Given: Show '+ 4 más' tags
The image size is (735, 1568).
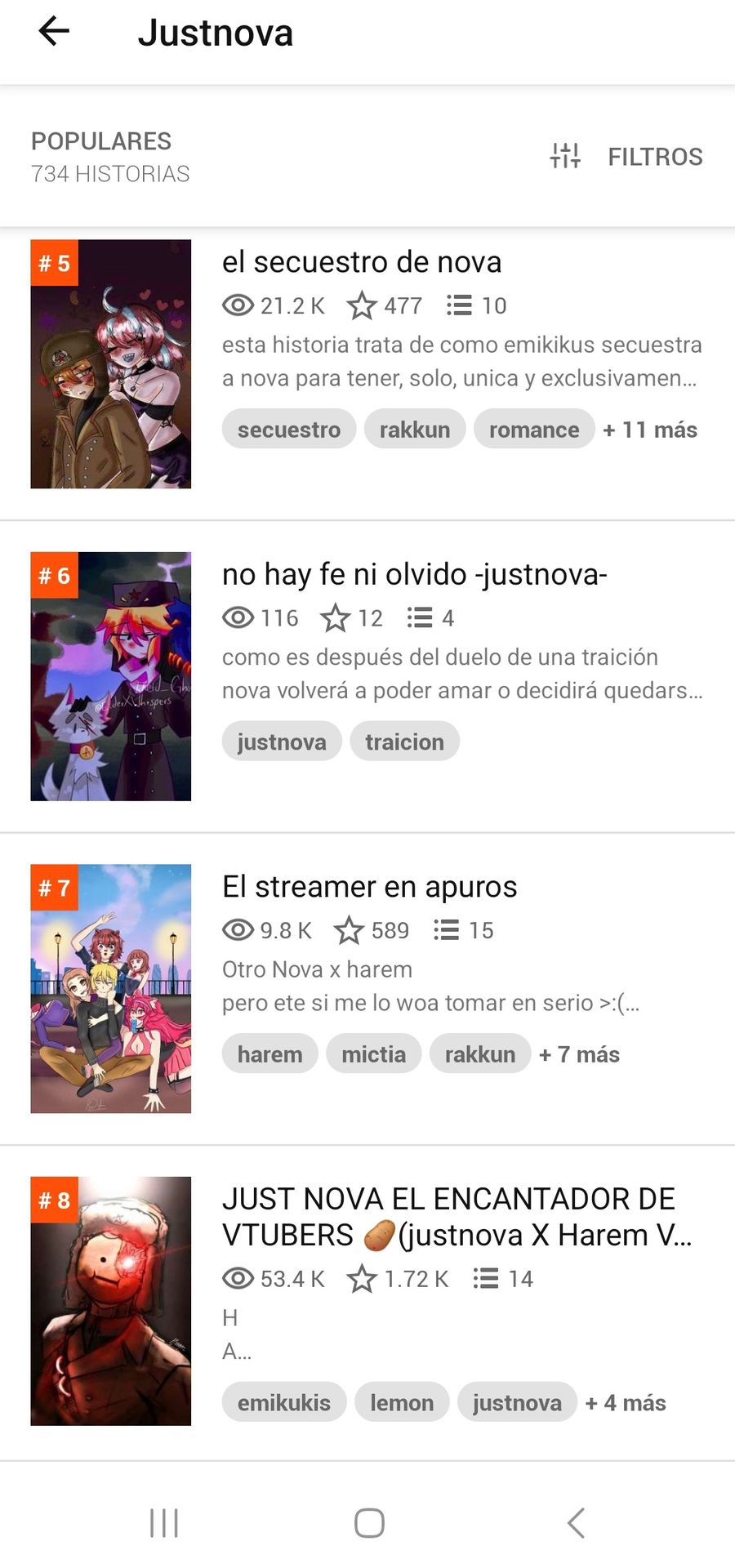Looking at the screenshot, I should tap(626, 1402).
